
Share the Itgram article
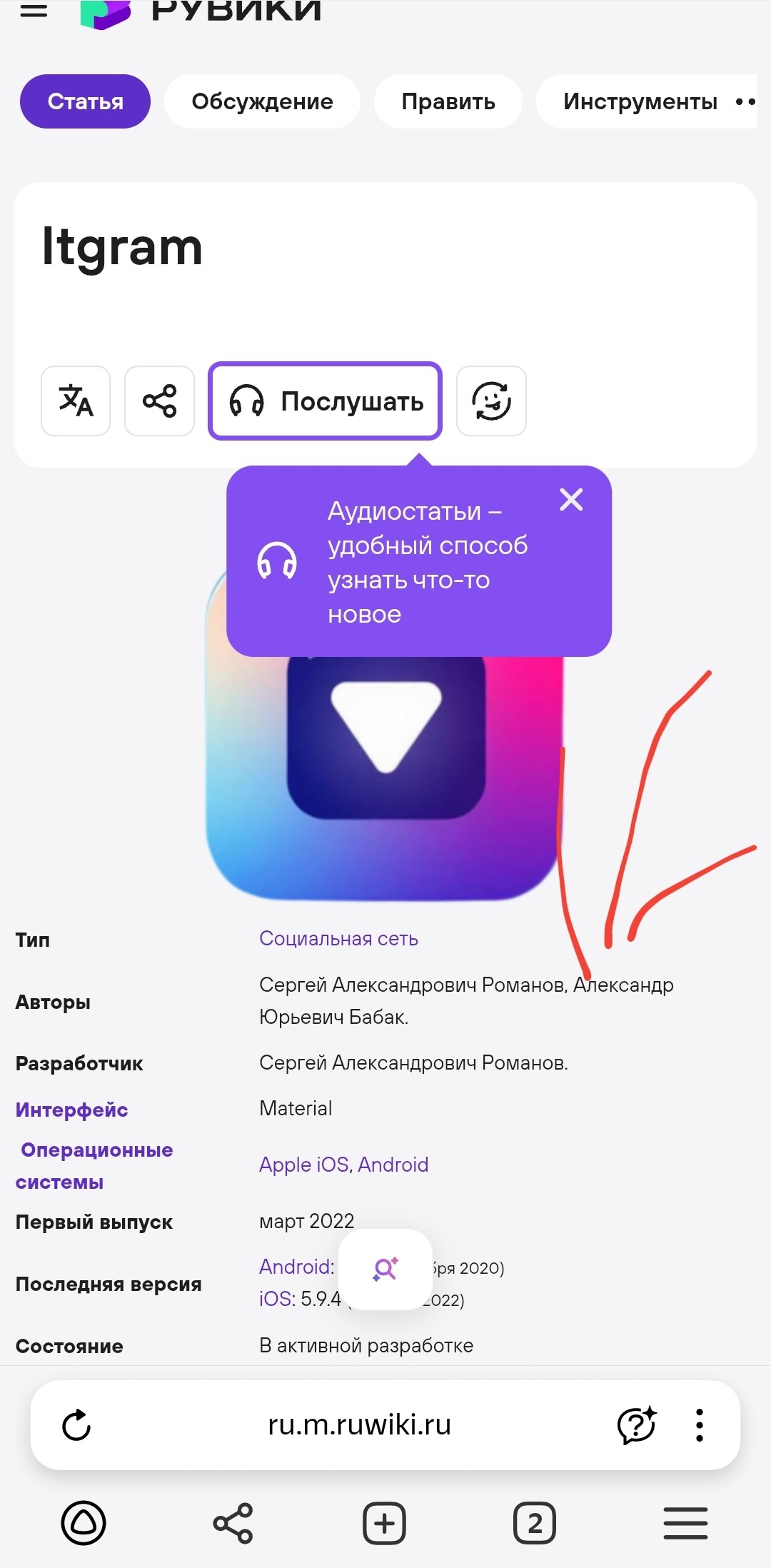(x=159, y=401)
